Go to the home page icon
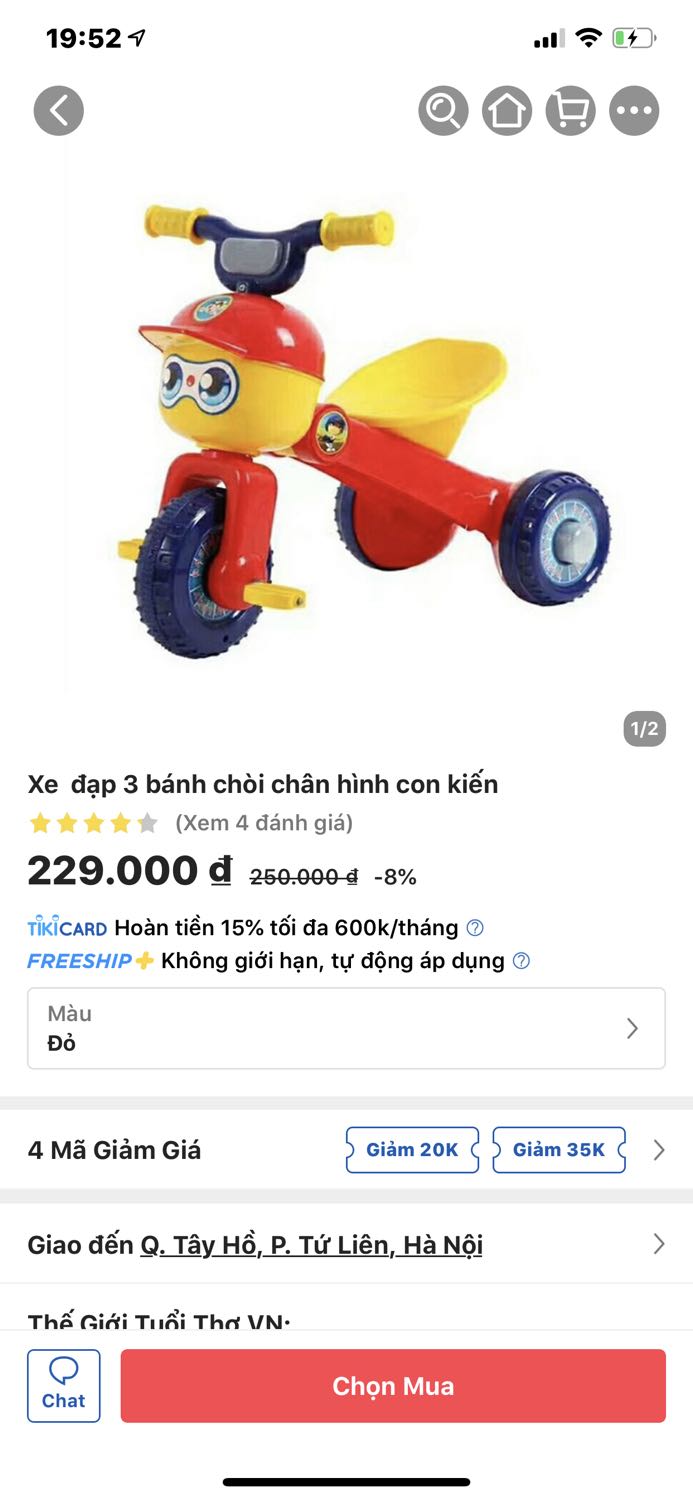 tap(507, 110)
